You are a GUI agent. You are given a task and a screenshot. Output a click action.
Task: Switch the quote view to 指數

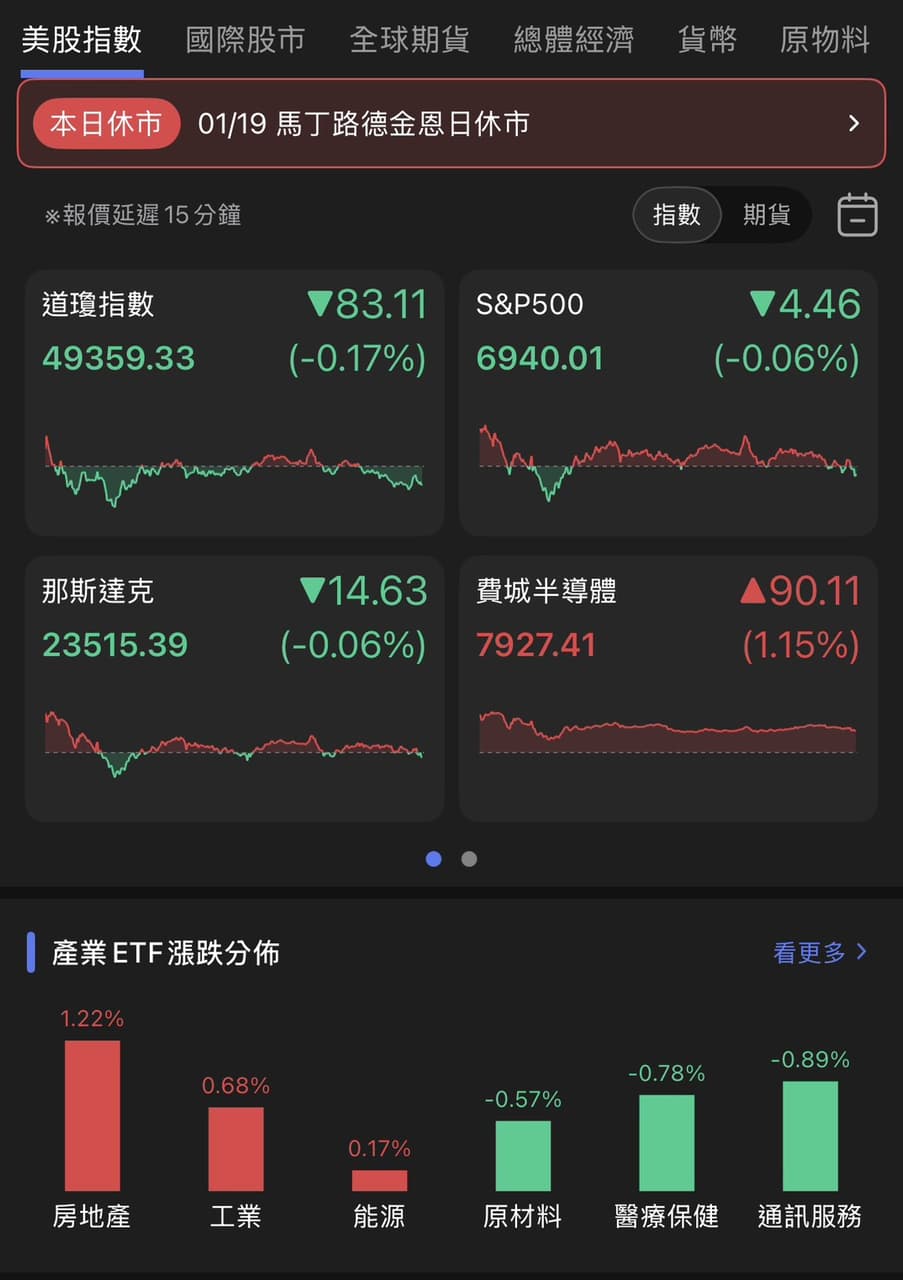677,215
